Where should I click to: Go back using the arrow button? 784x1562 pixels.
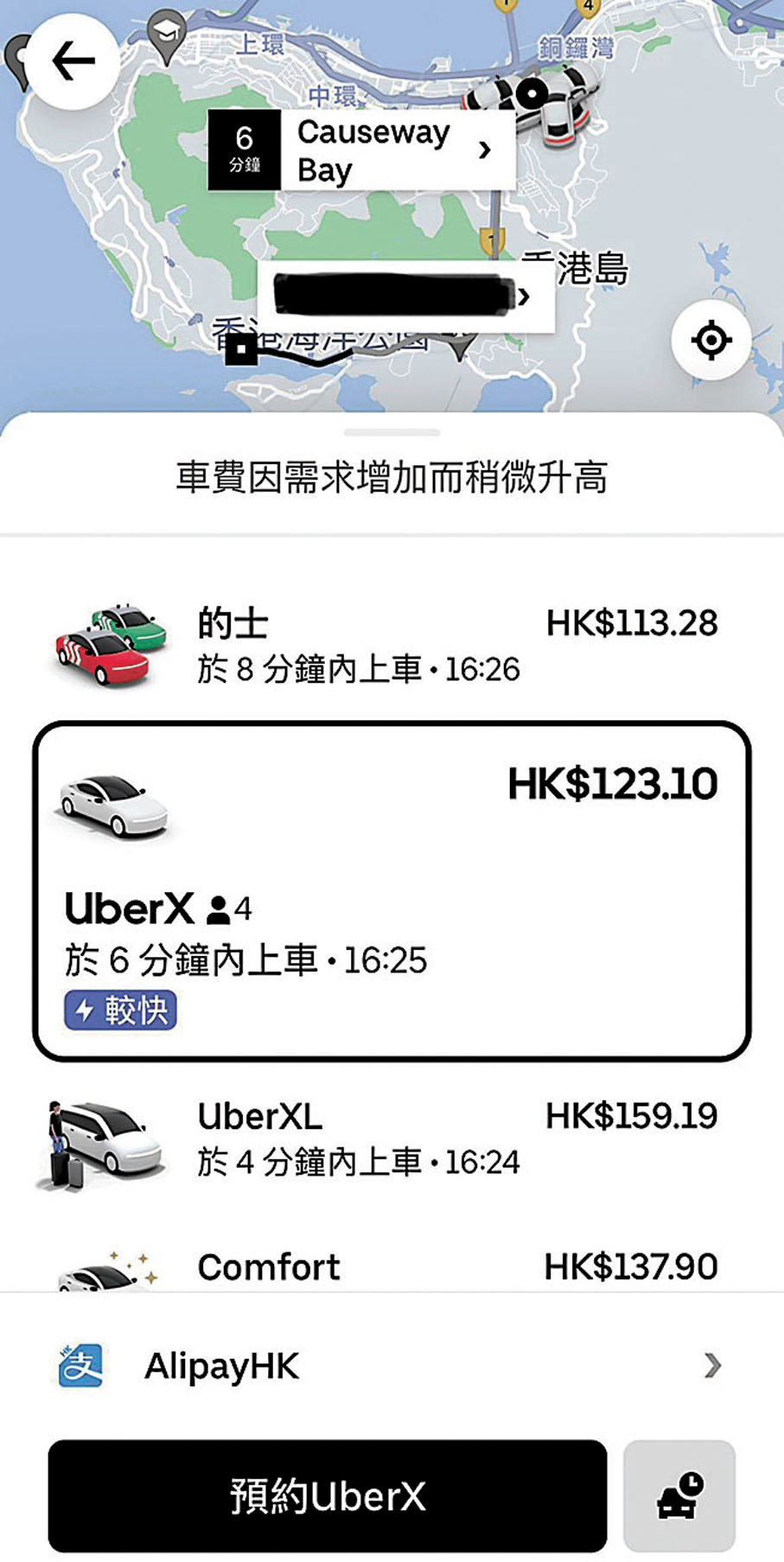tap(72, 61)
